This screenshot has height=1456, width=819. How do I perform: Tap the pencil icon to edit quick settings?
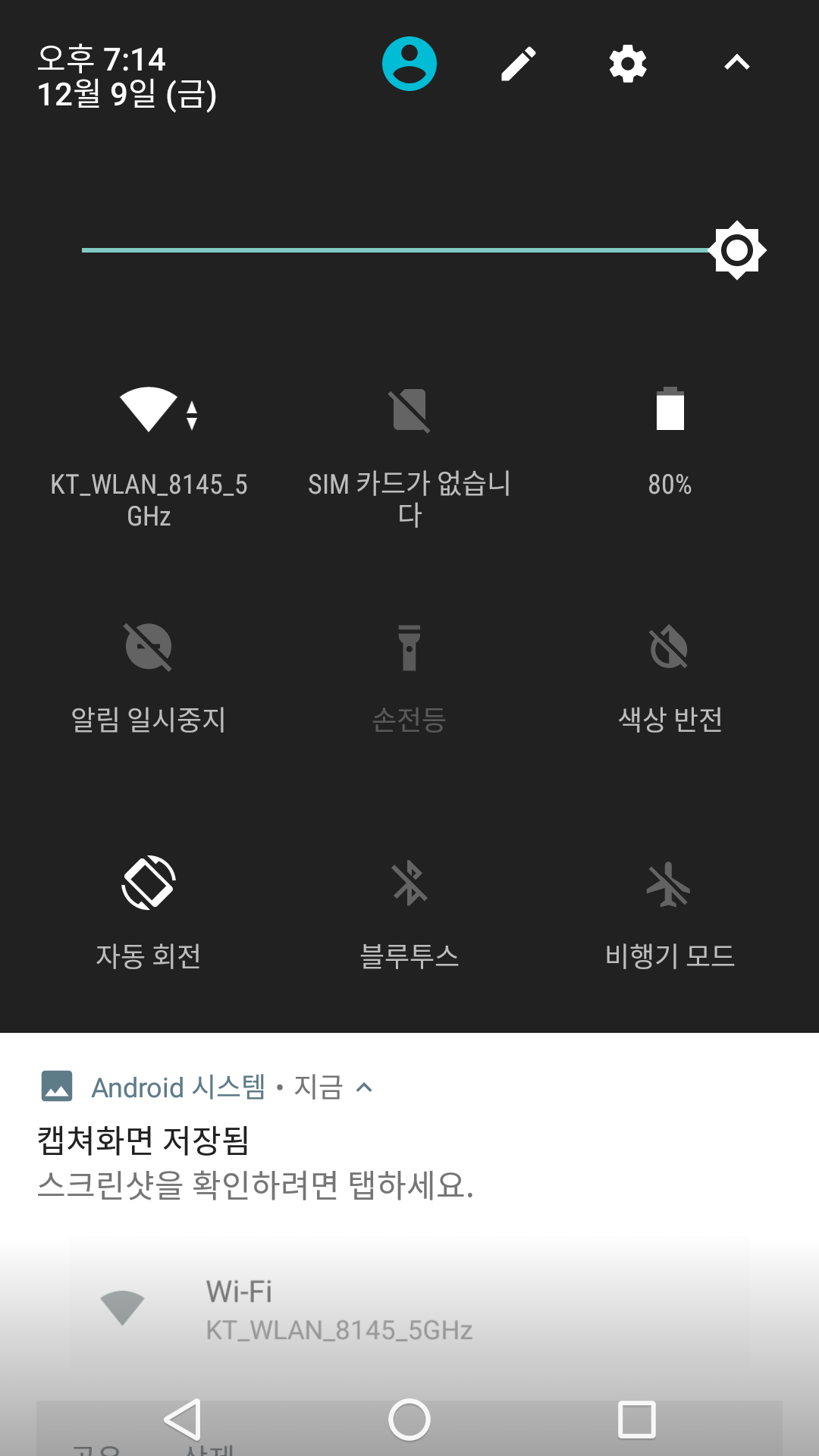point(518,63)
